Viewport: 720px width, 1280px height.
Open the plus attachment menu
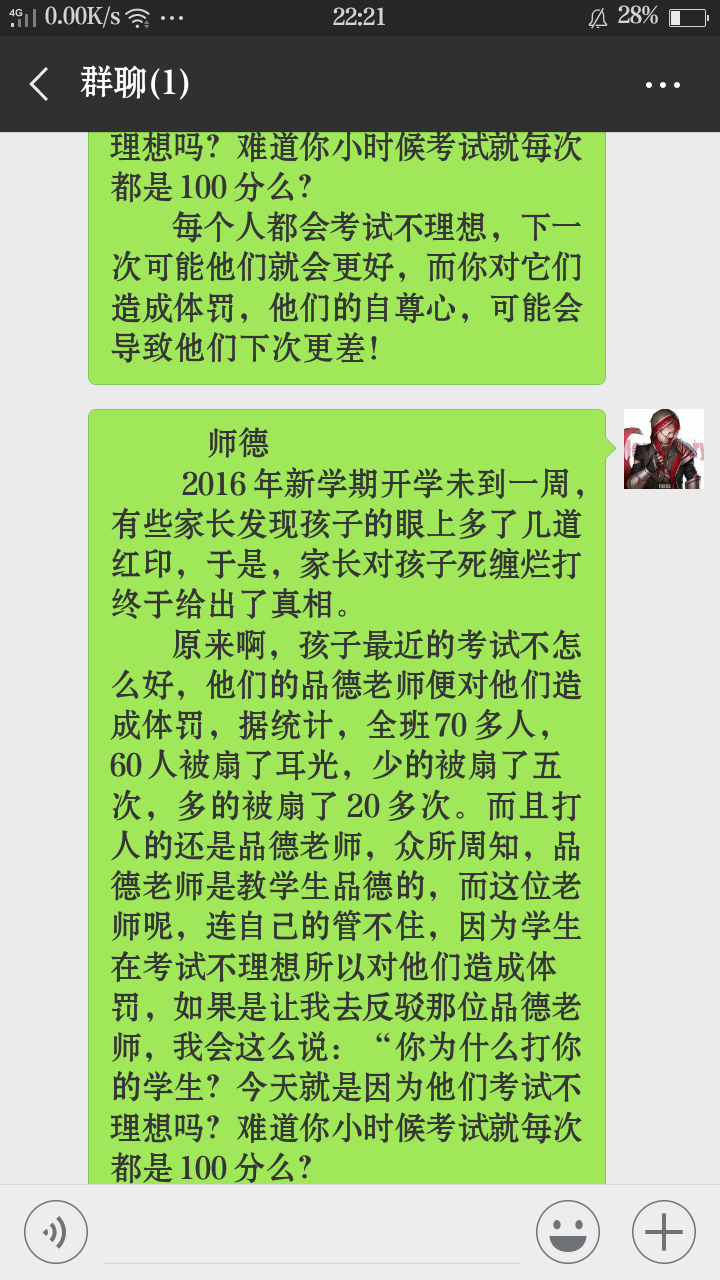[663, 1231]
